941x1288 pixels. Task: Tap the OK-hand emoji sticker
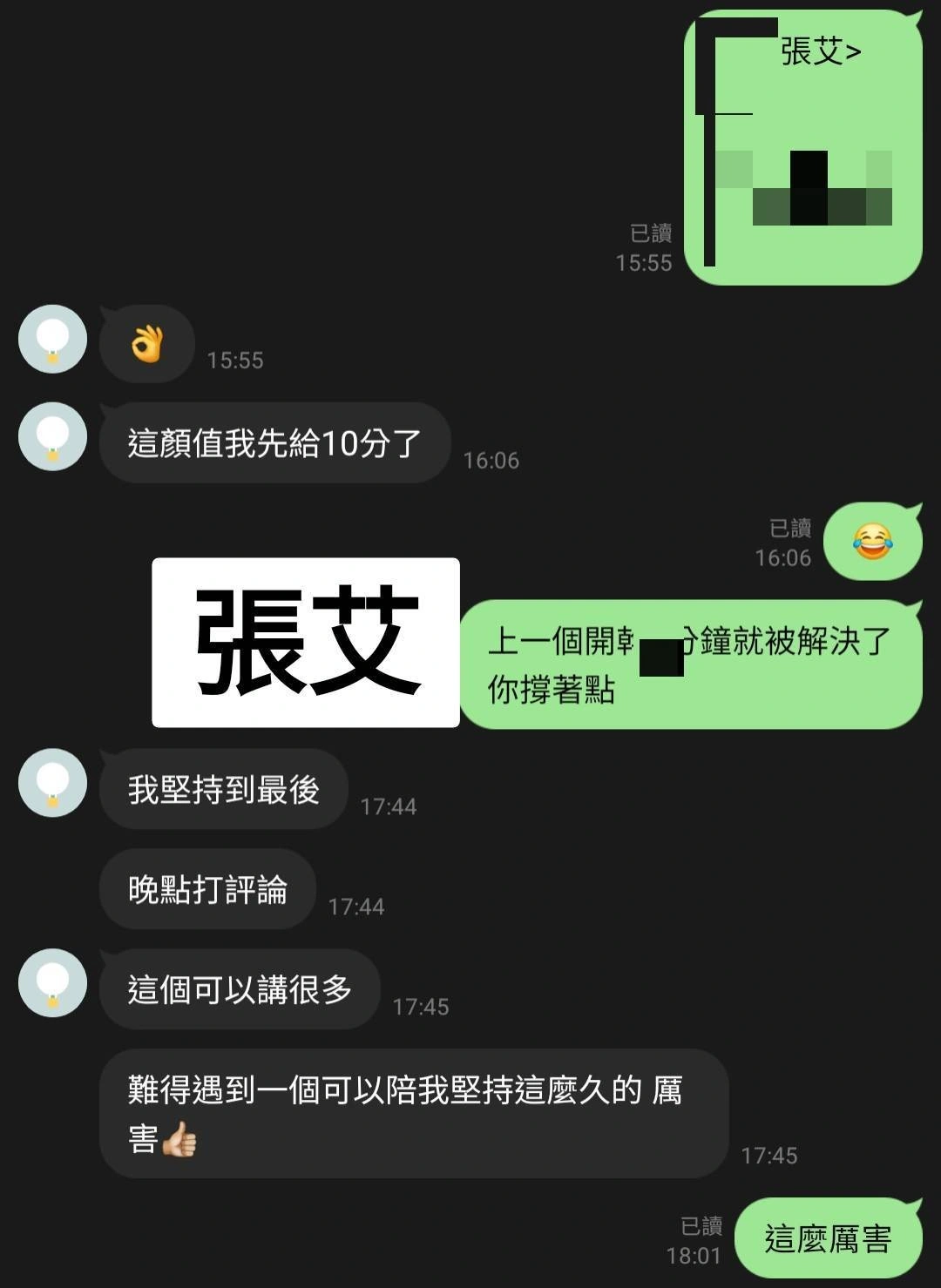point(146,343)
